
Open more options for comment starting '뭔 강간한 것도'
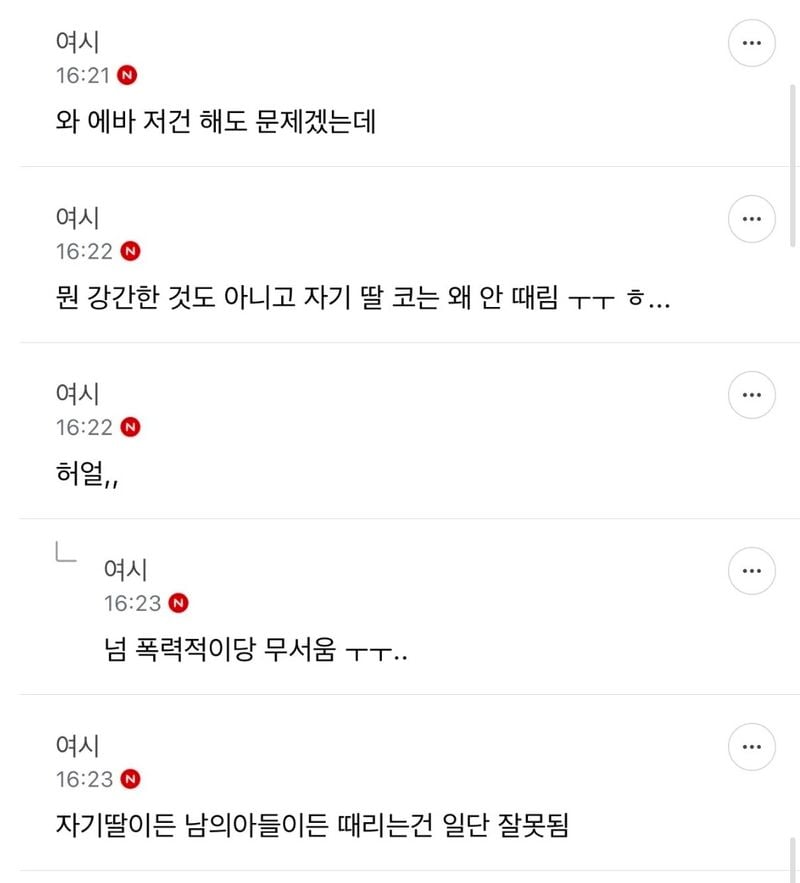751,219
